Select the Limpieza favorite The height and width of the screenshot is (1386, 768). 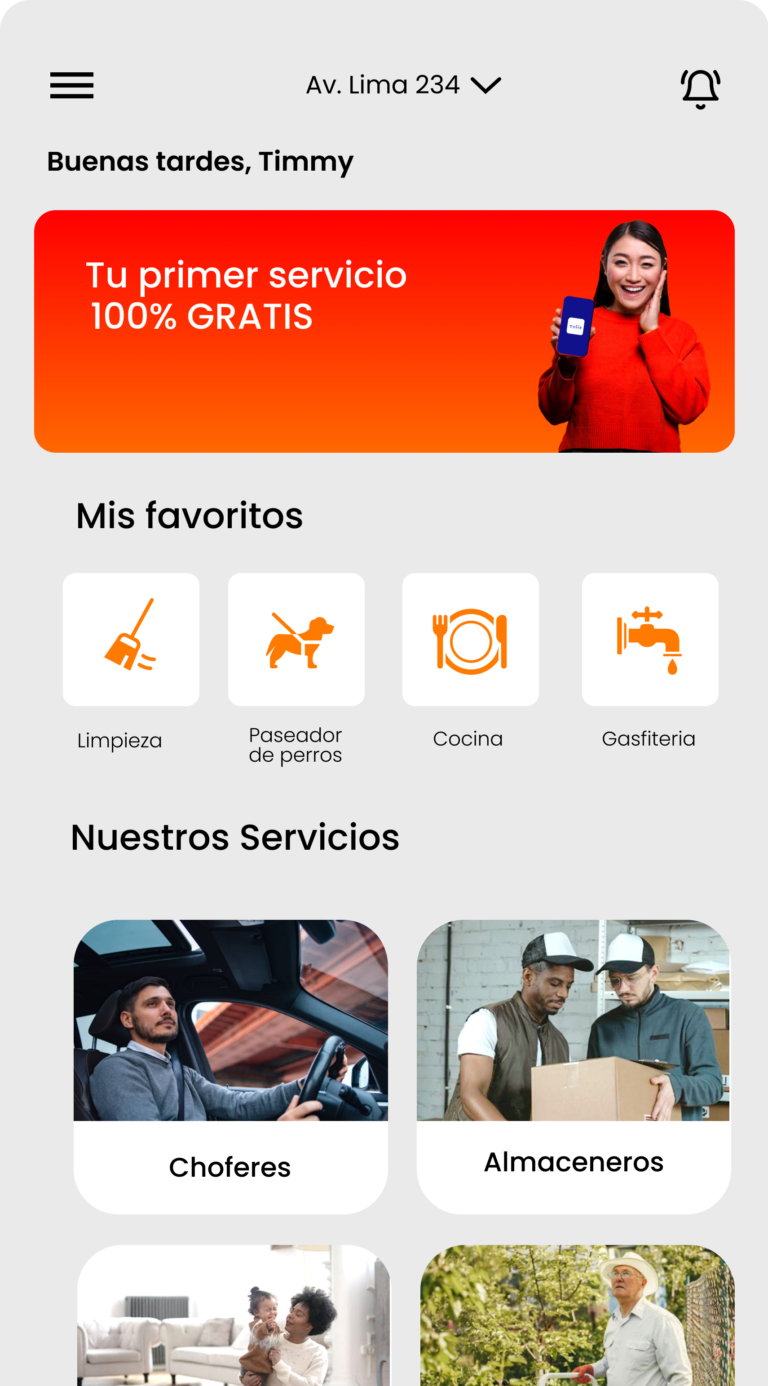click(x=131, y=639)
